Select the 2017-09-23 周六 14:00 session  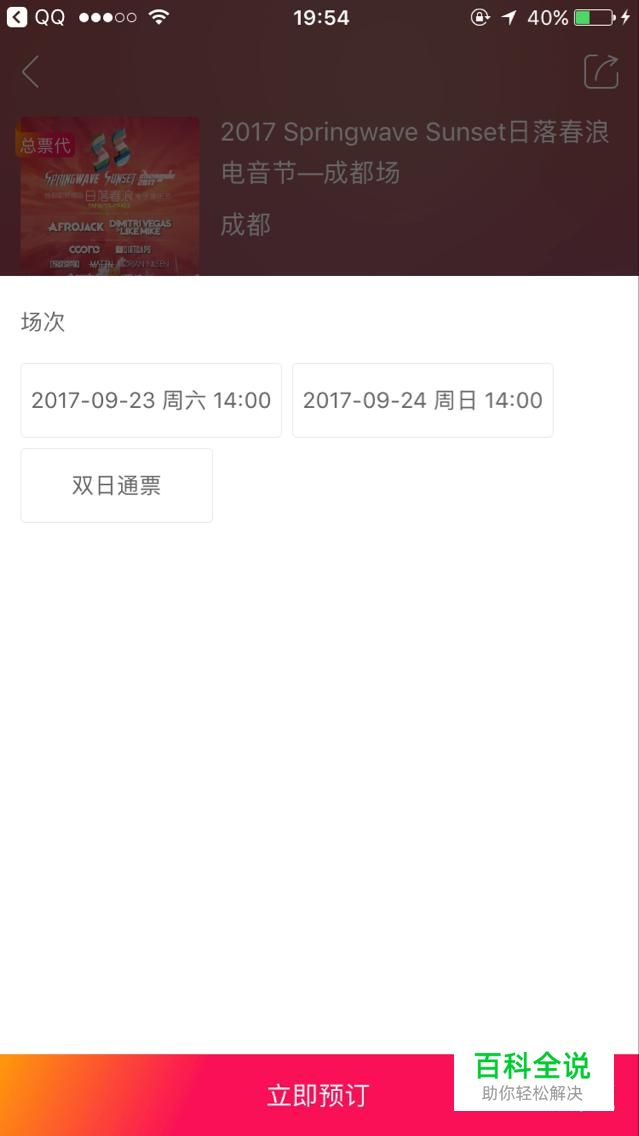tap(151, 401)
